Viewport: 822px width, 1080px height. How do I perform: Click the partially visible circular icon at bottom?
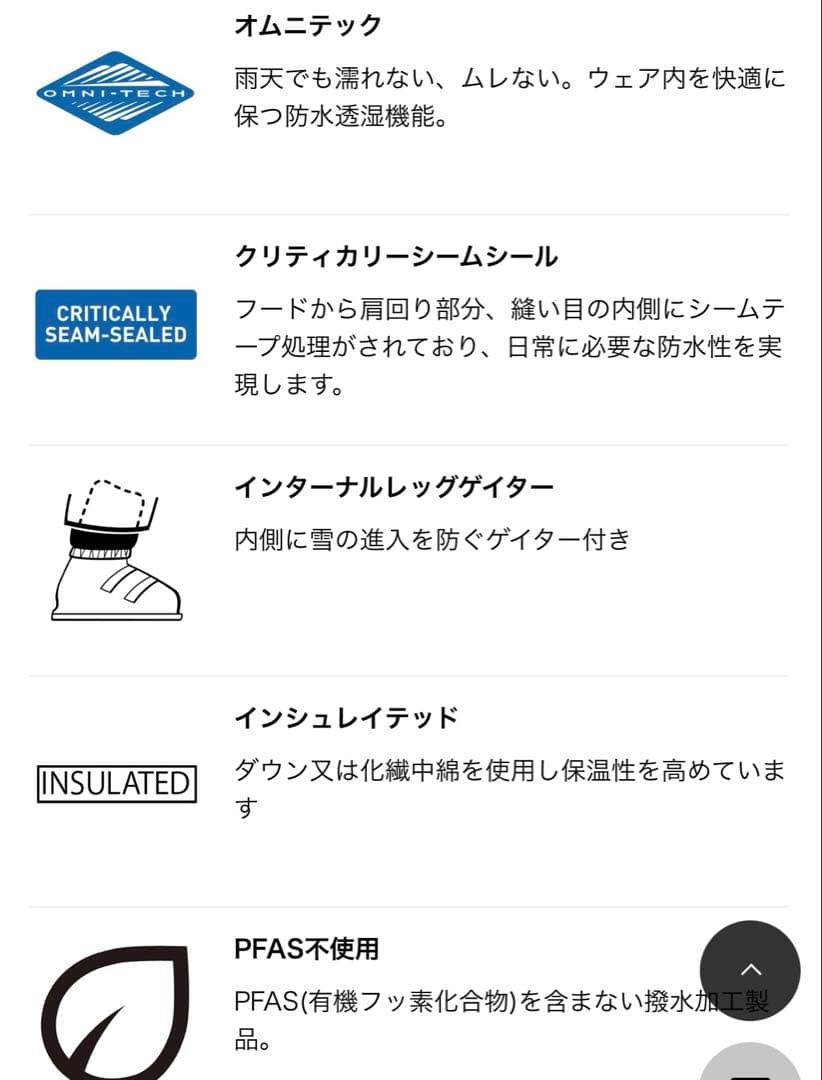click(751, 1065)
